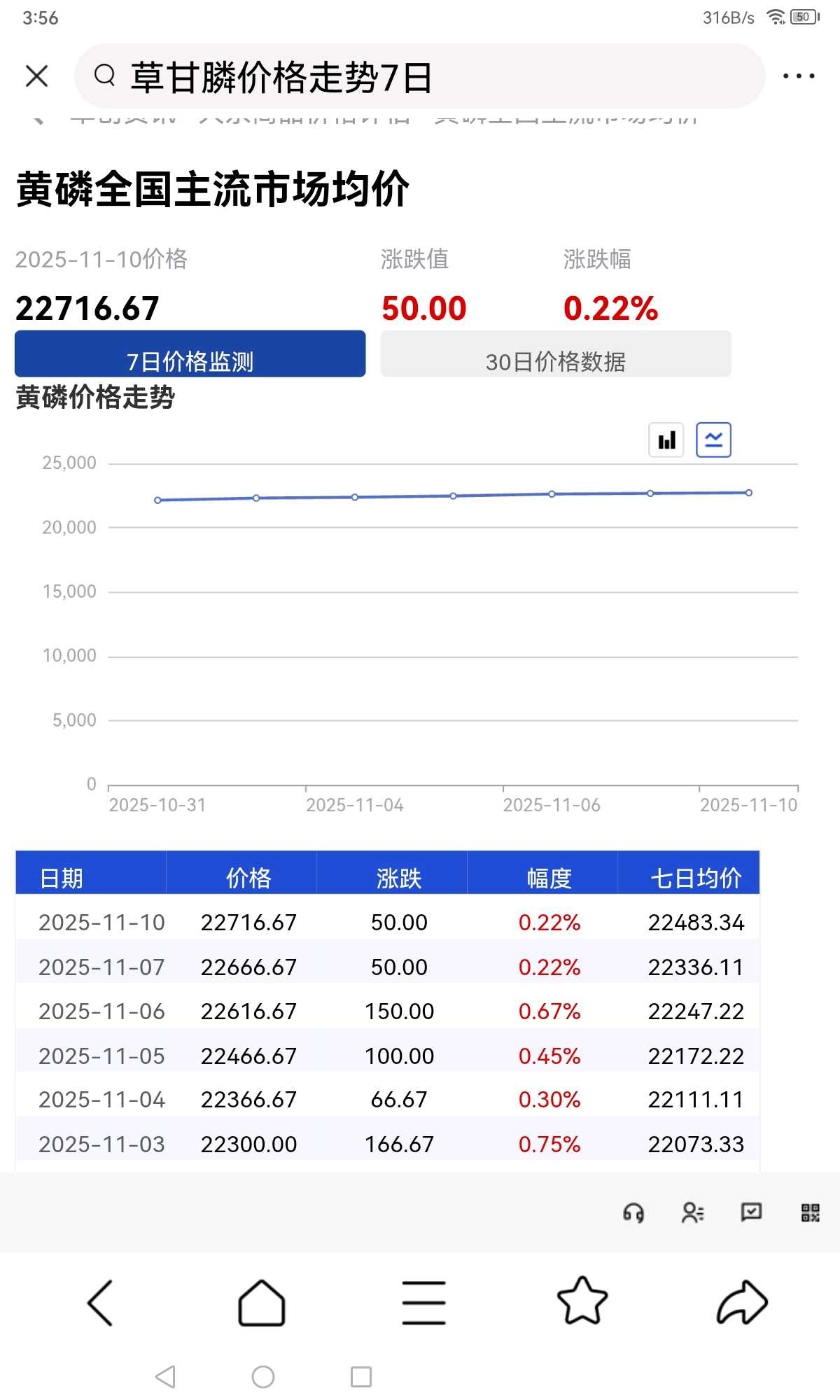The height and width of the screenshot is (1400, 840).
Task: Switch chart to line view
Action: point(713,440)
